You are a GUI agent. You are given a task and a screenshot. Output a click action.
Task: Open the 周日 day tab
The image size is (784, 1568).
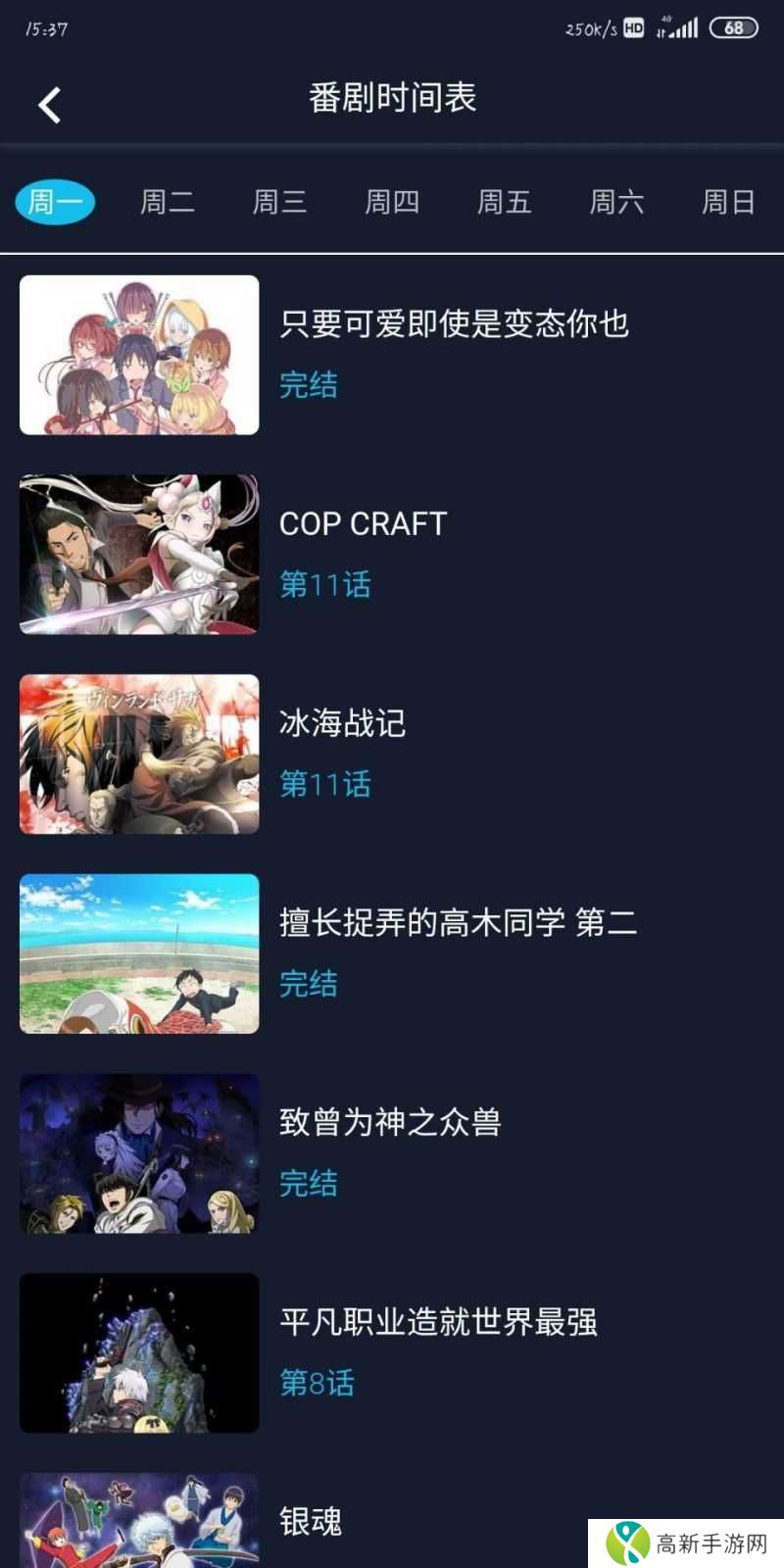click(727, 202)
